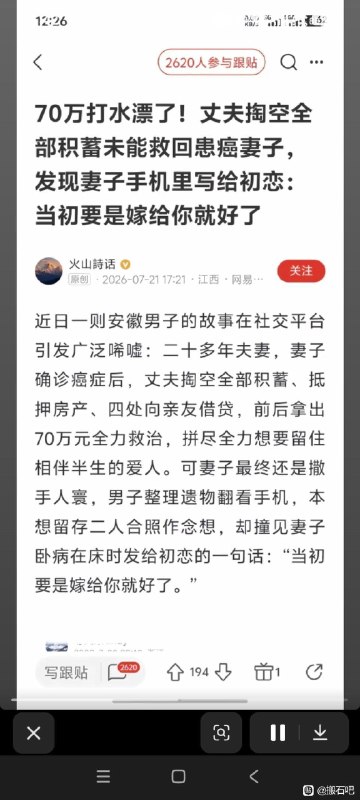
Task: Tap the 写跟贴 comment field
Action: [66, 672]
